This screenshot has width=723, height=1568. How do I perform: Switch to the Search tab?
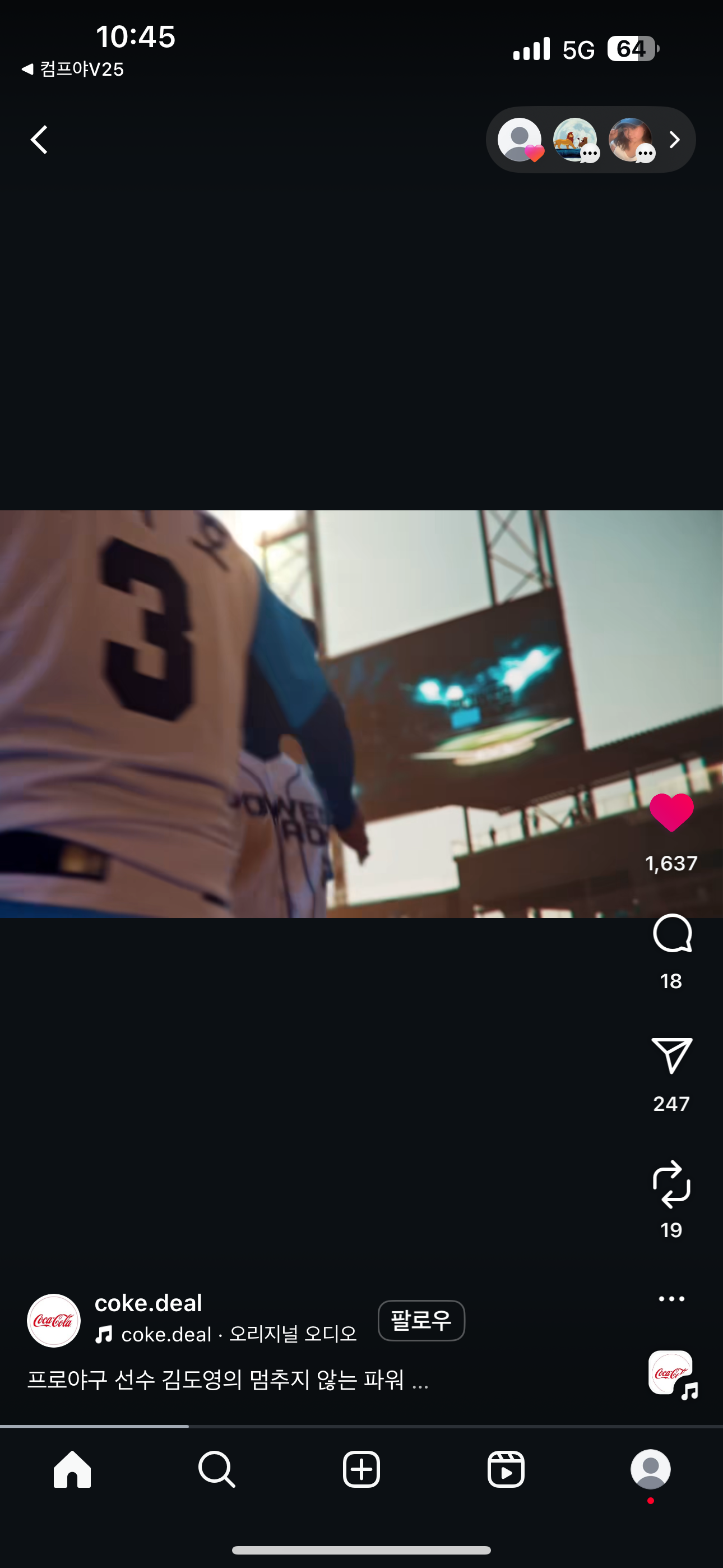point(217,1469)
